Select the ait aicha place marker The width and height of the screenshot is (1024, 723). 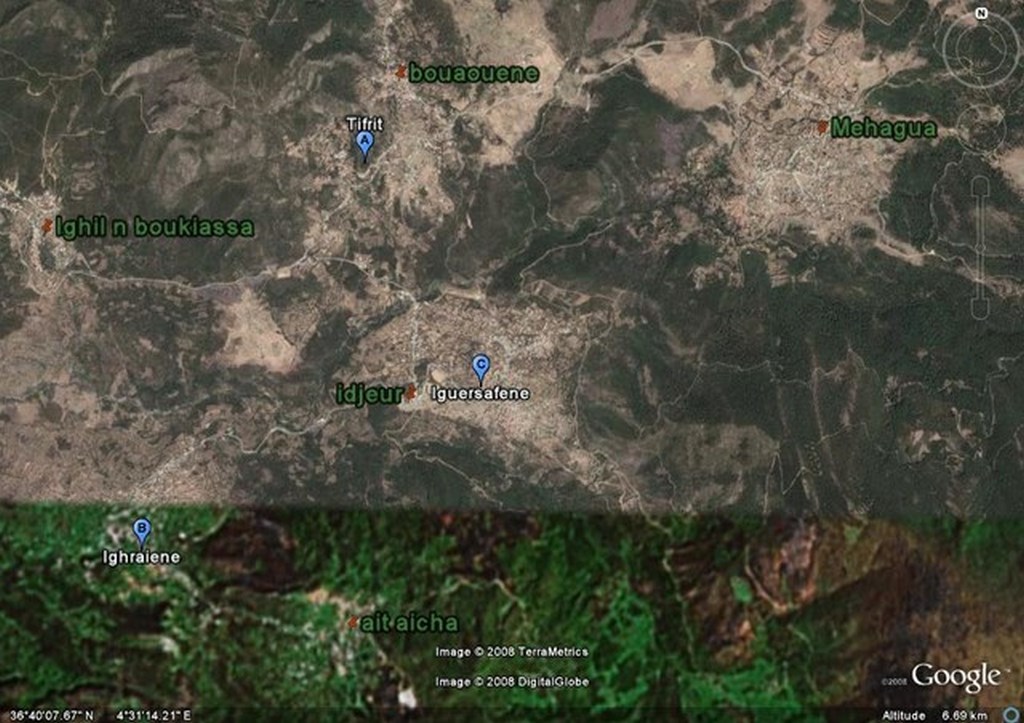coord(353,623)
